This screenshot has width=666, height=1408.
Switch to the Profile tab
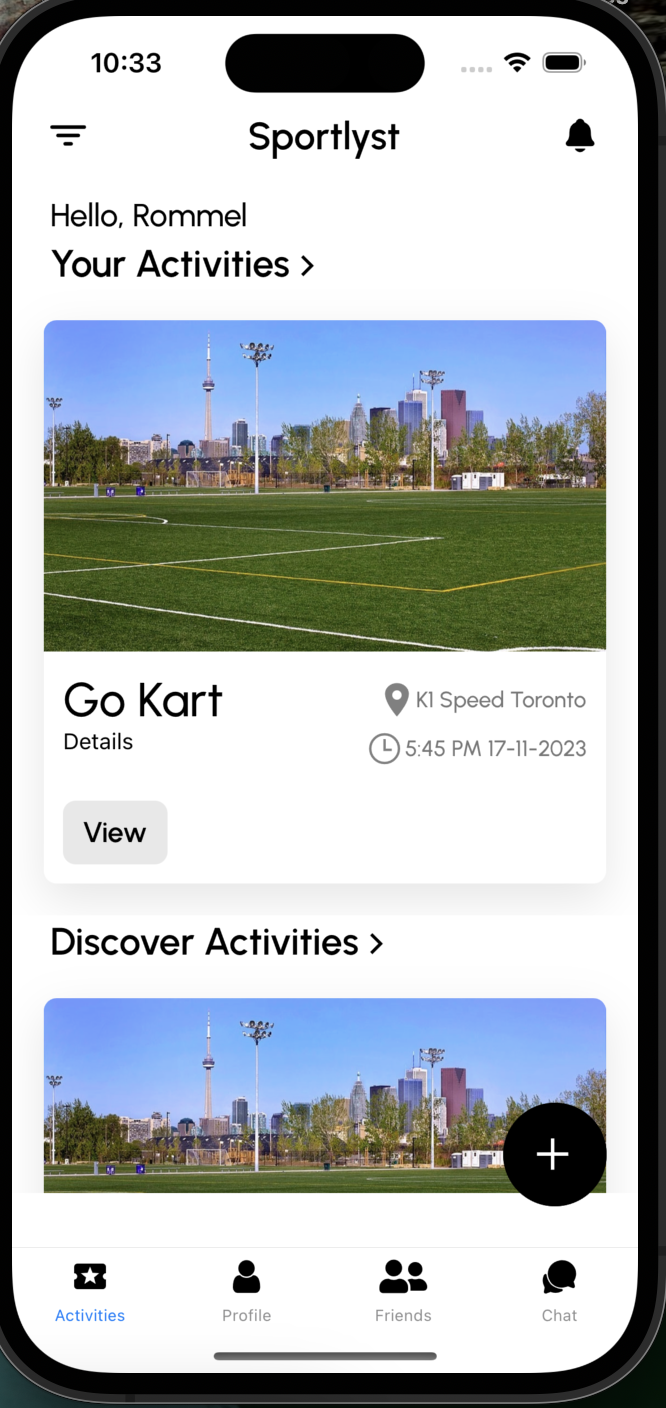click(246, 1292)
